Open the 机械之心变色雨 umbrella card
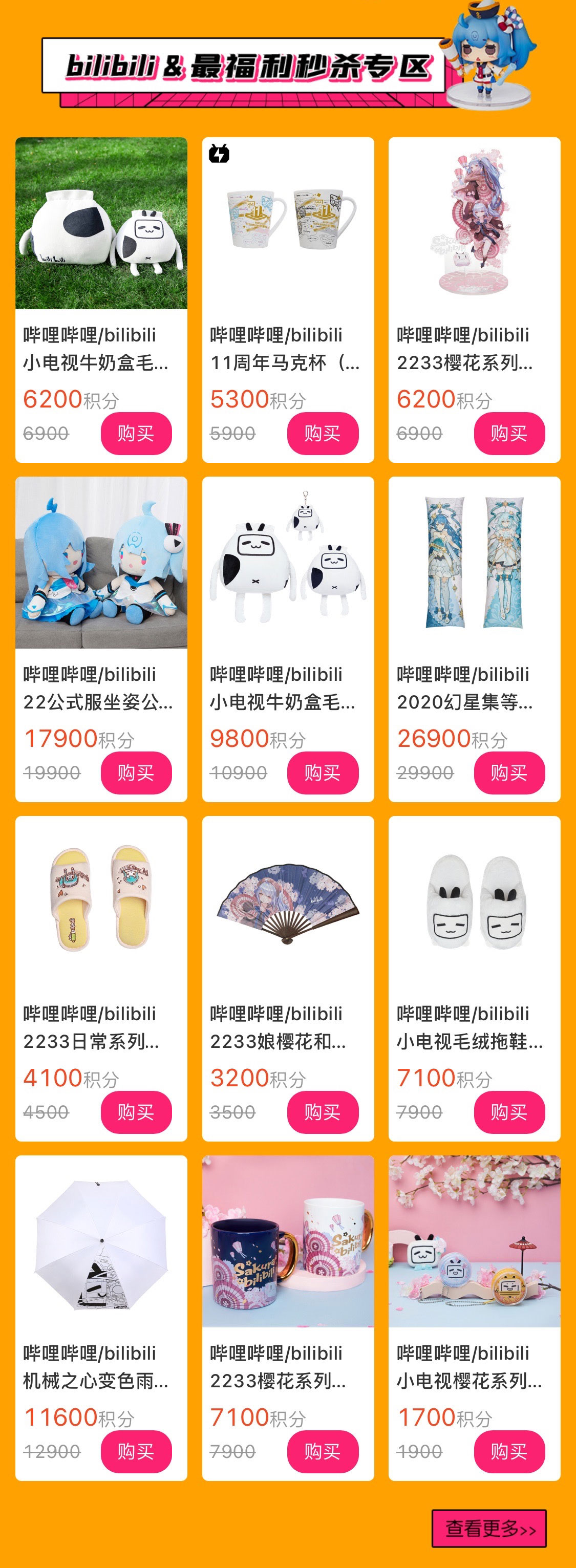 [101, 1242]
